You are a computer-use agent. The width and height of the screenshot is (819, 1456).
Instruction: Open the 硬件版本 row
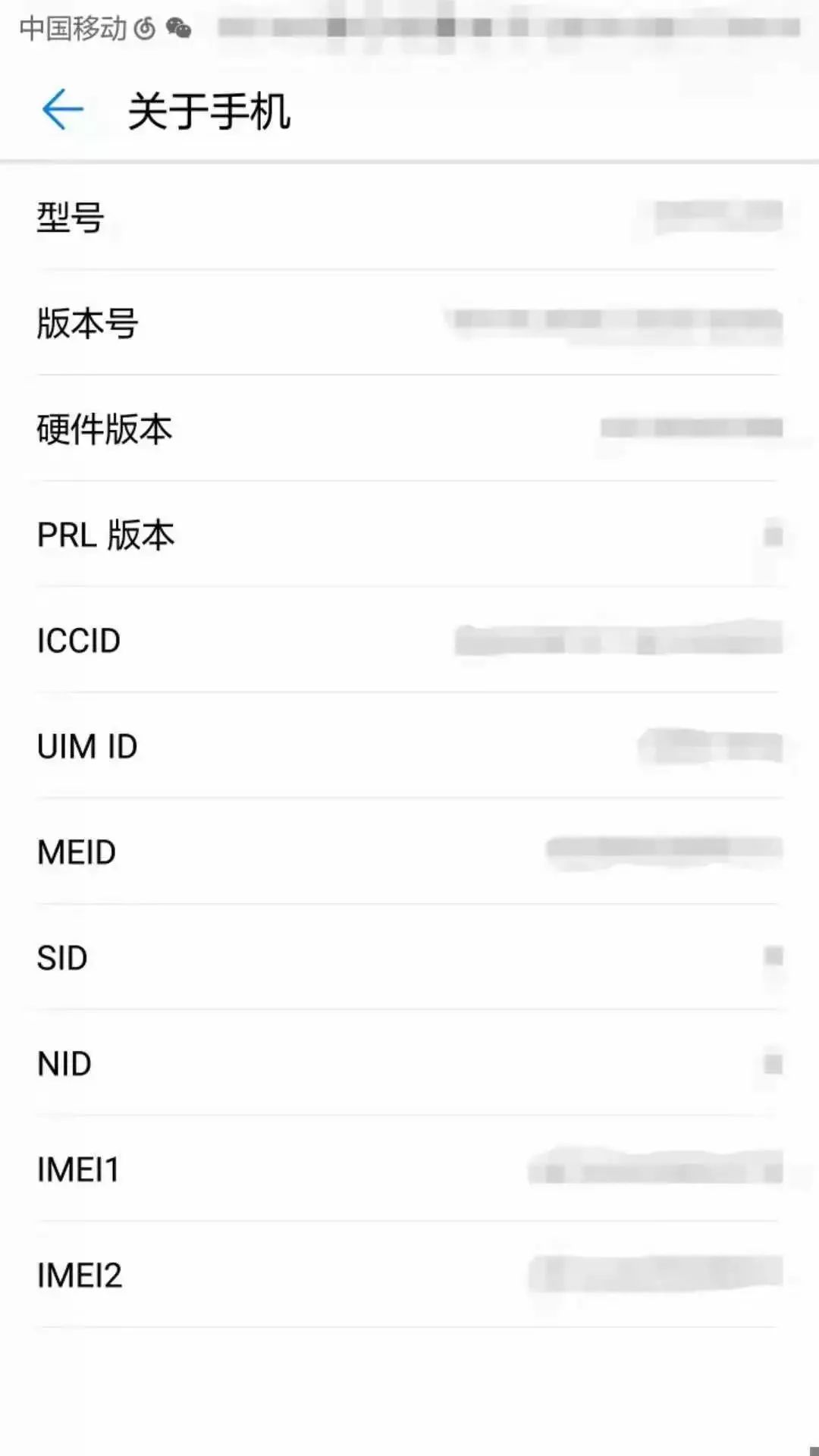(409, 428)
